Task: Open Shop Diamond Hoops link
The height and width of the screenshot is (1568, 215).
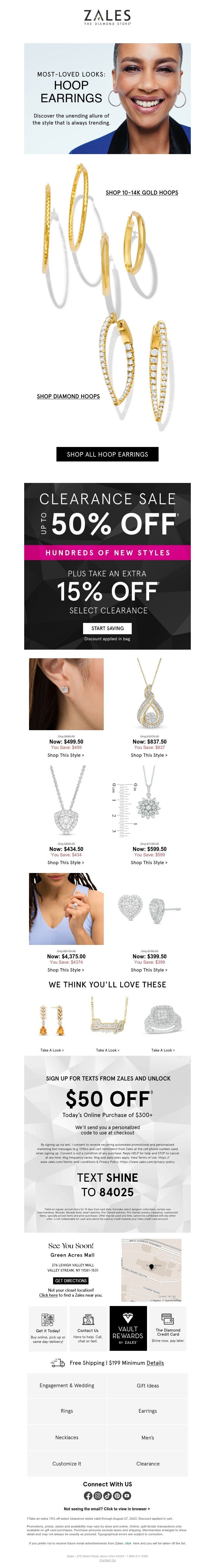Action: 68,396
